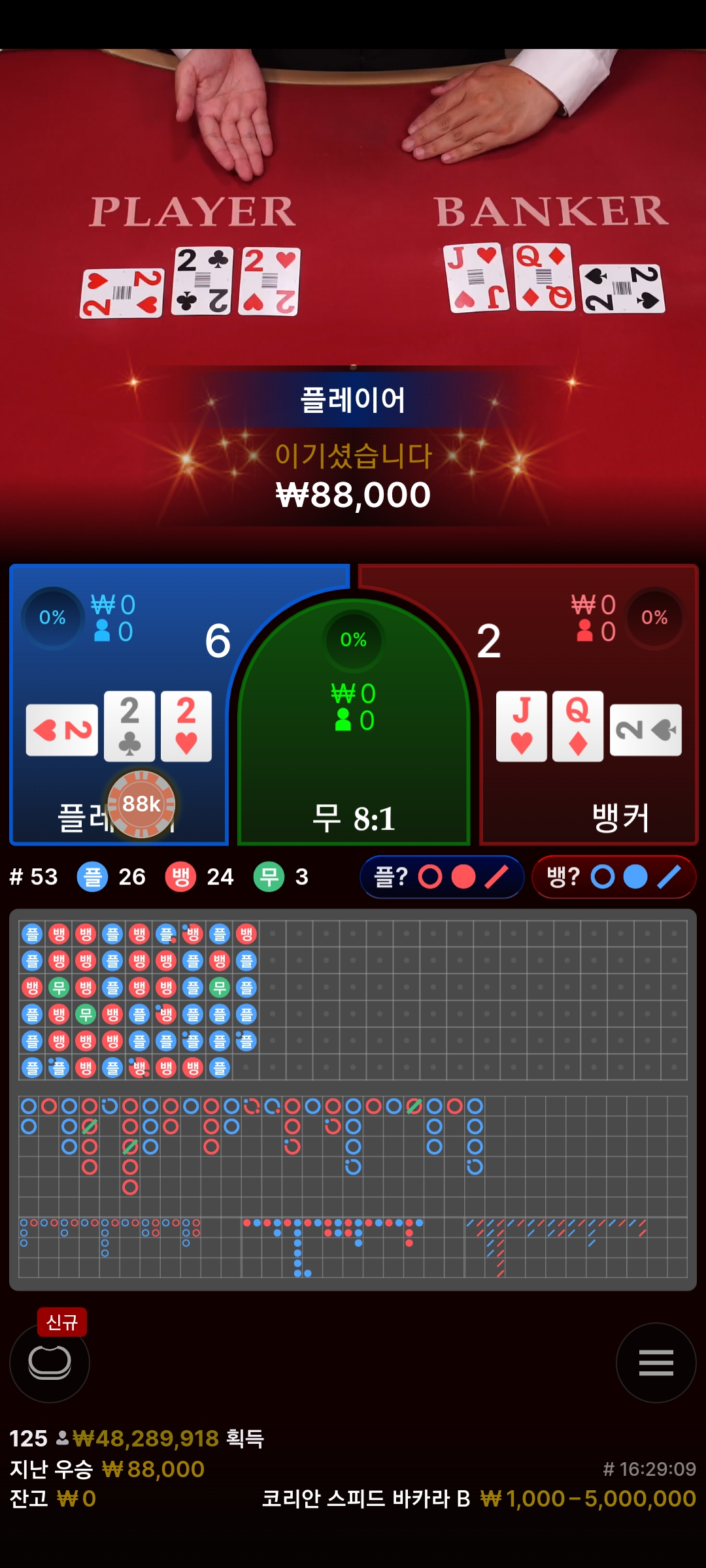Open the chat bubble marked 신규
This screenshot has height=1568, width=706.
click(x=50, y=1362)
